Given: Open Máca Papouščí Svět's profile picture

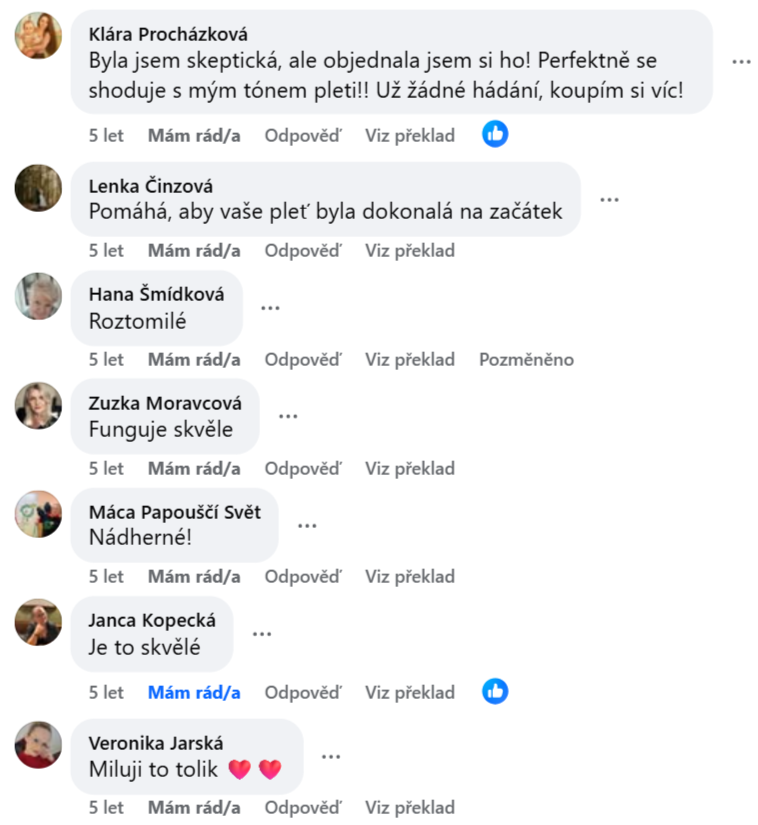Looking at the screenshot, I should 38,514.
